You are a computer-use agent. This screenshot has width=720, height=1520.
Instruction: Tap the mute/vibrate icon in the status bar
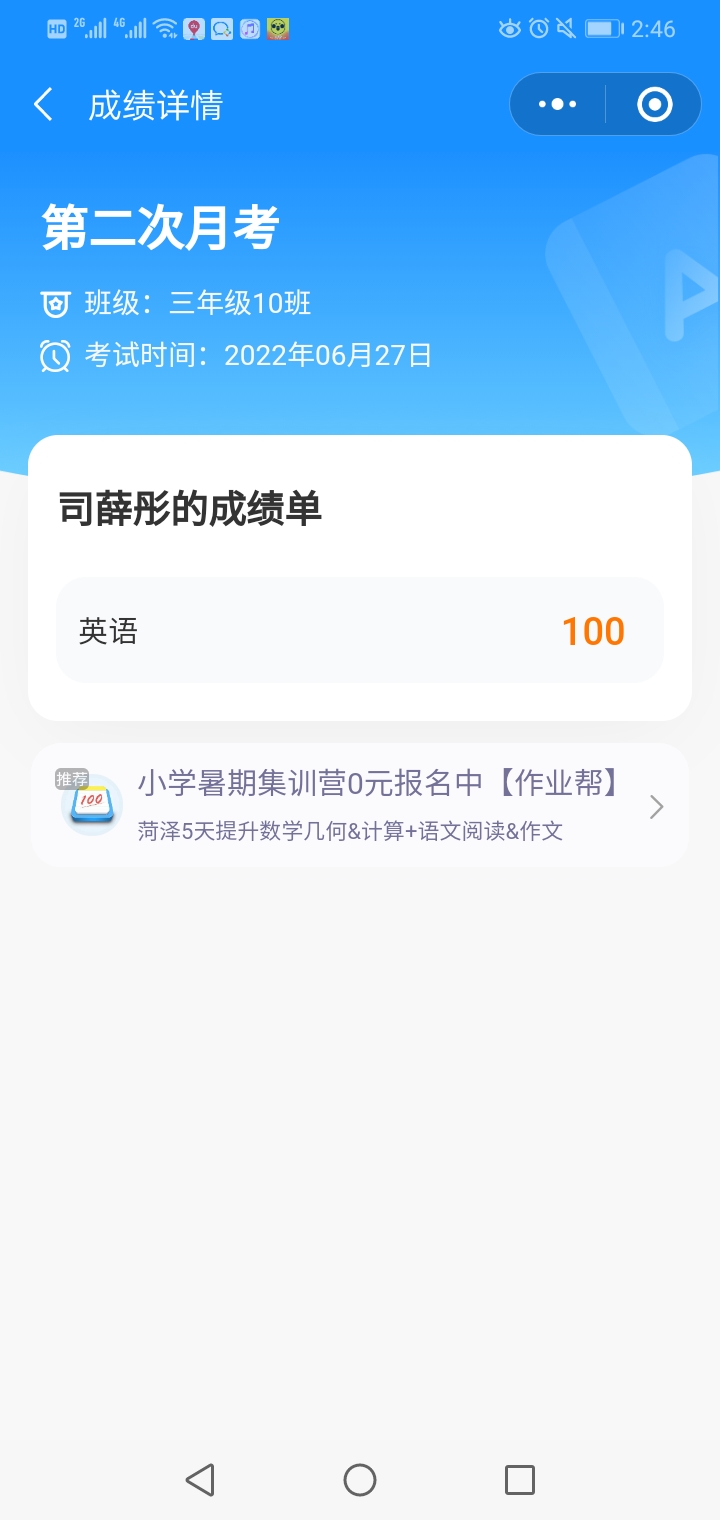pos(568,28)
